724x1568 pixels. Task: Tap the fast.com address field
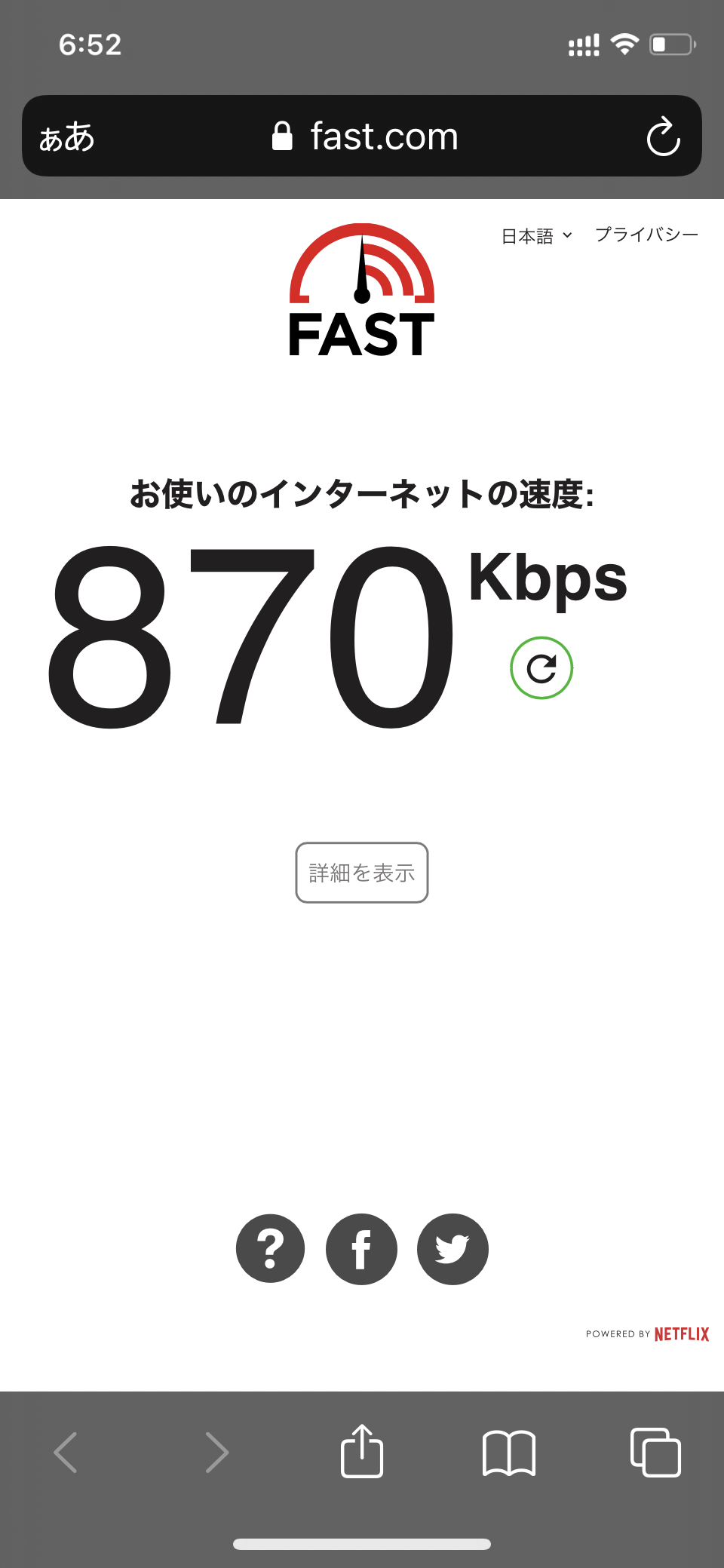tap(366, 137)
